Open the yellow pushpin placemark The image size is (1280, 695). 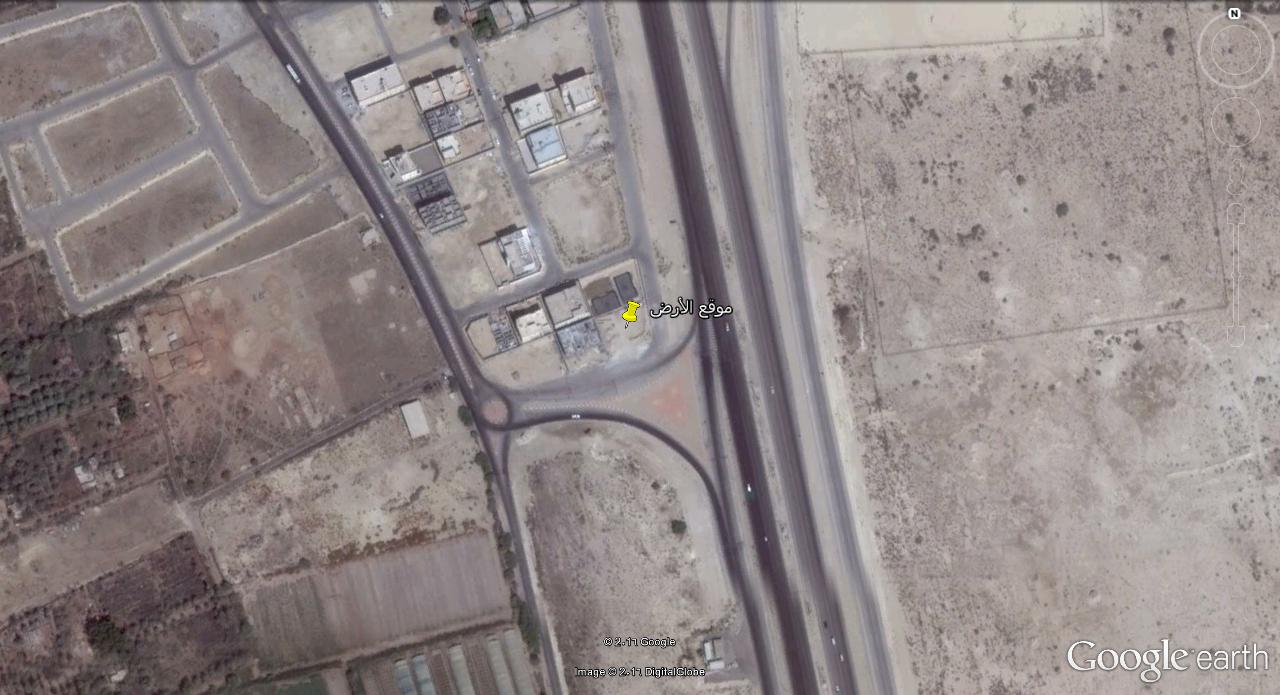(630, 313)
